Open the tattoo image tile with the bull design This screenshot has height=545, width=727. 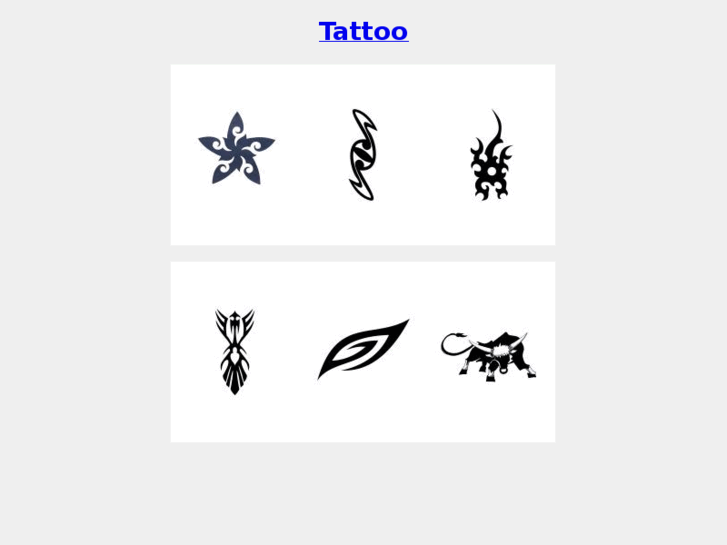488,354
